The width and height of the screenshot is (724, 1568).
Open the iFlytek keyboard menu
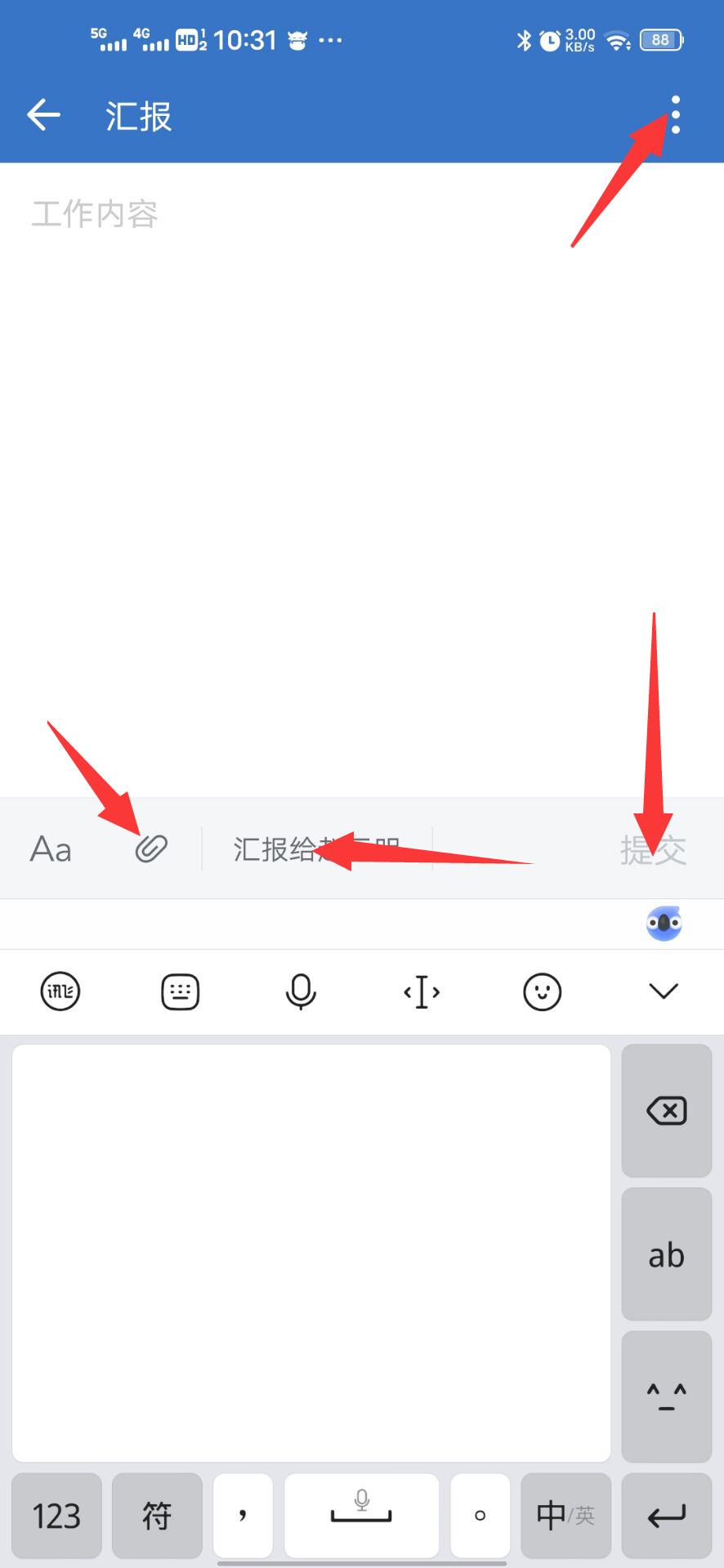click(x=60, y=991)
